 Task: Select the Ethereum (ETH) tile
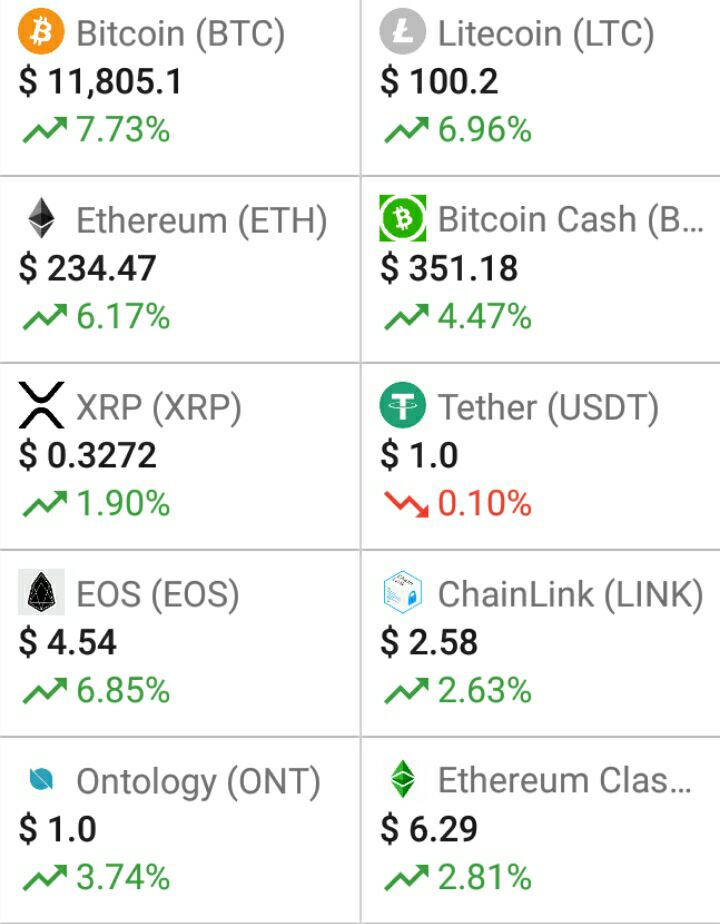(180, 268)
